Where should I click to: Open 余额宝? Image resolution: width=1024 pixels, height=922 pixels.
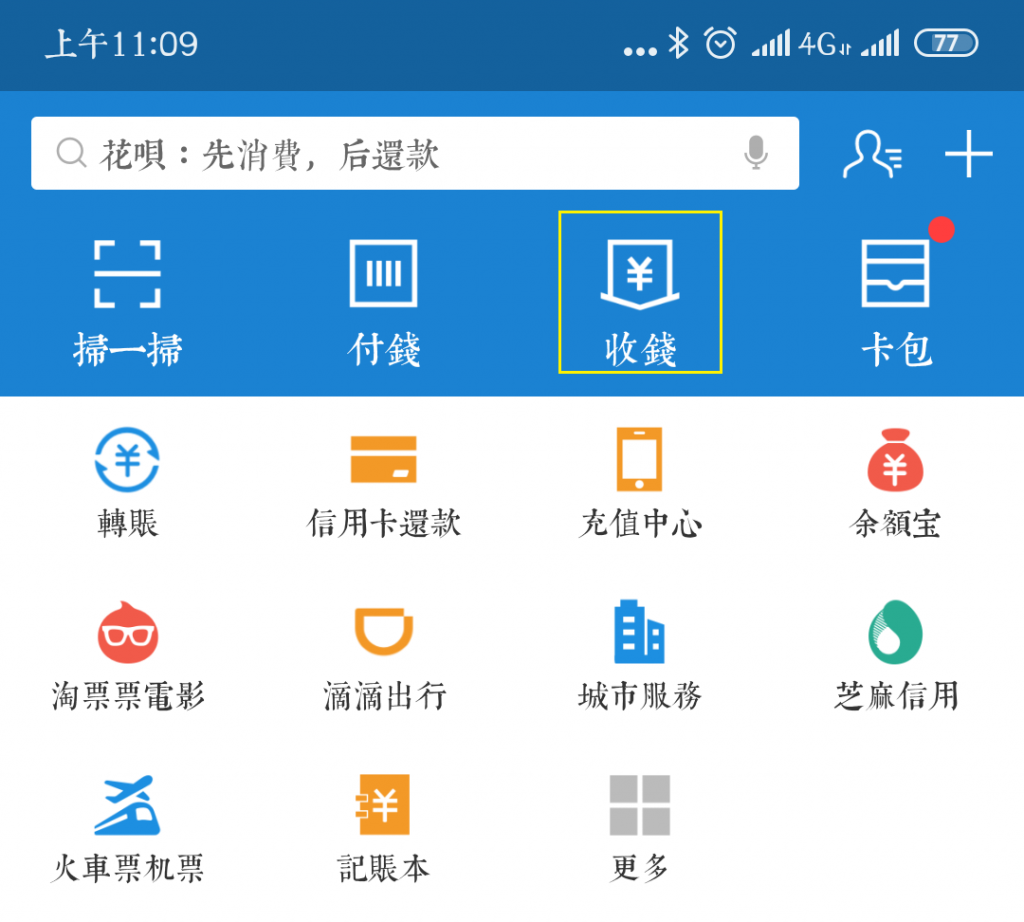click(896, 482)
